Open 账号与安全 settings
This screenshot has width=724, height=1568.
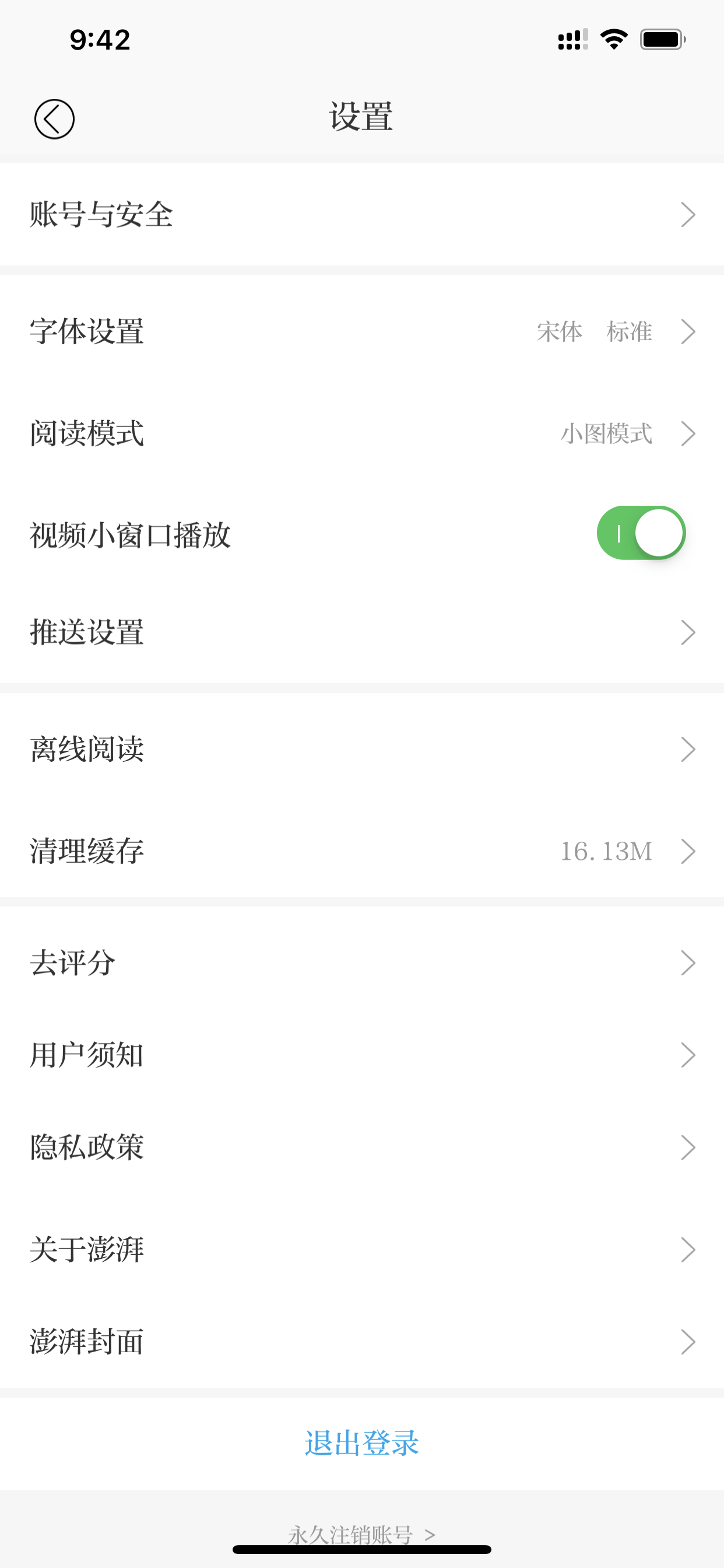pyautogui.click(x=362, y=214)
